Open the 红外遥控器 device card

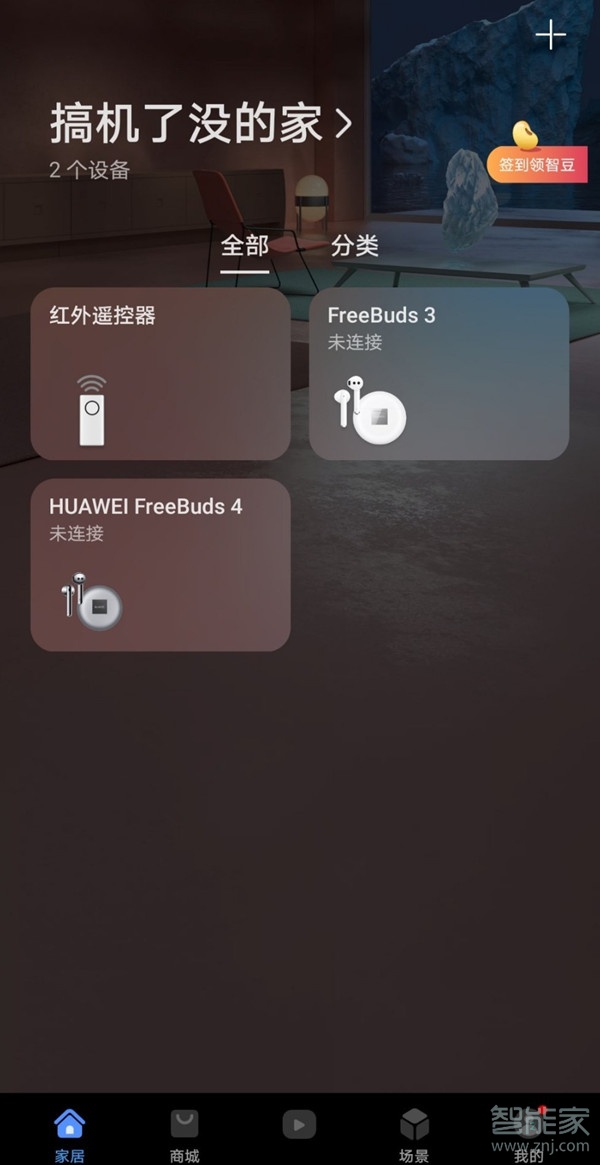click(x=160, y=374)
